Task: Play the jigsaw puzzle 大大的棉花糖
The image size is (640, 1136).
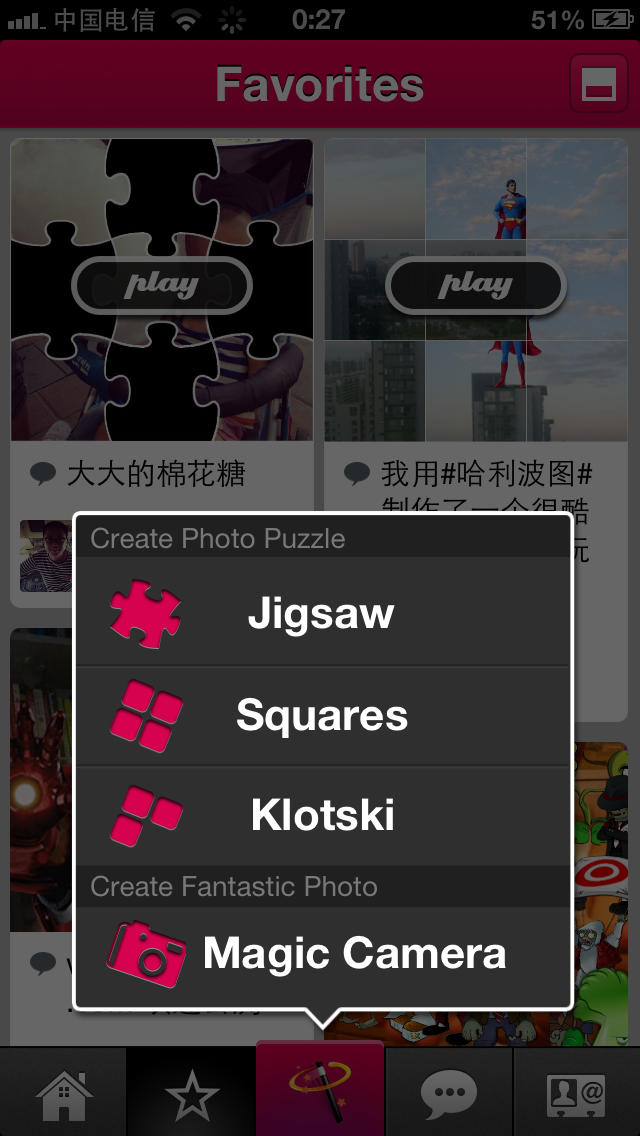Action: click(162, 285)
